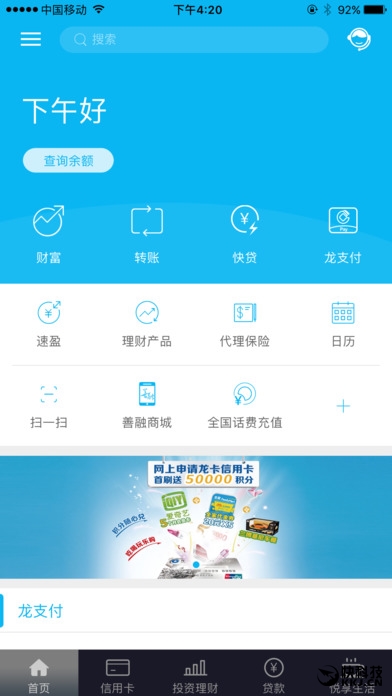Viewport: 392px width, 696px height.
Task: Open 财富 wealth shortcut
Action: point(48,235)
